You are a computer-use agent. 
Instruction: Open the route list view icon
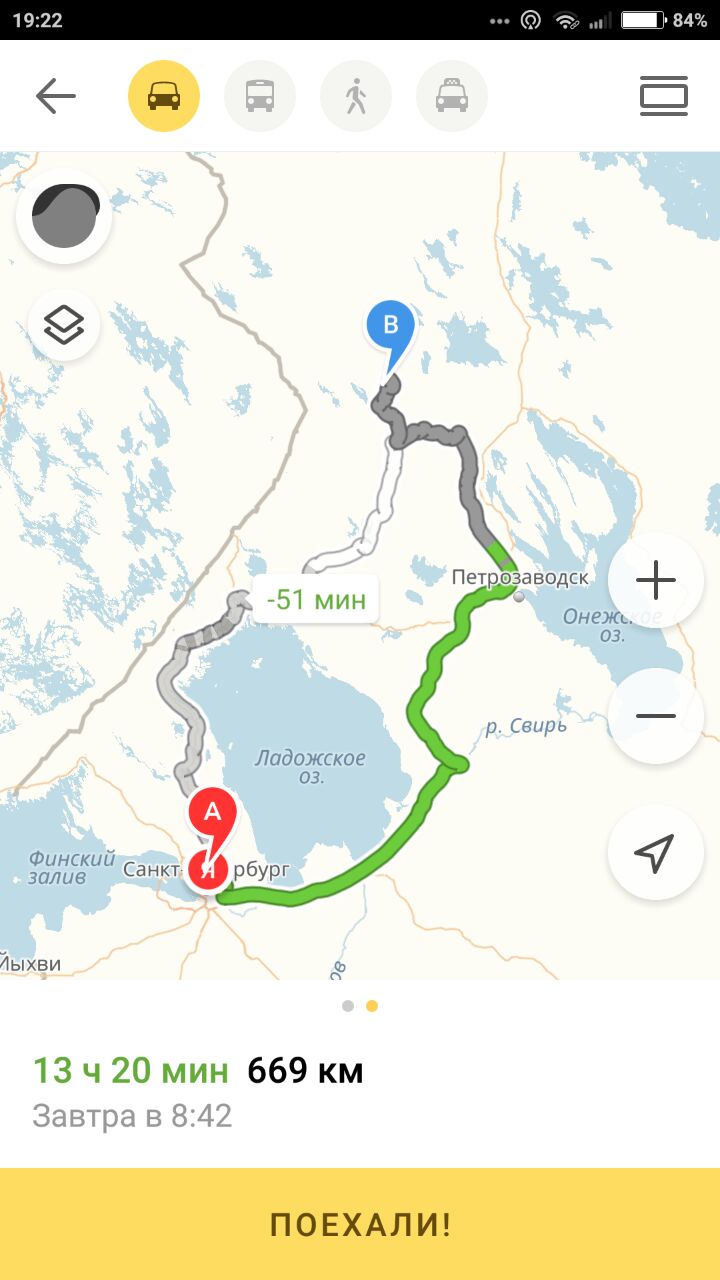coord(664,96)
